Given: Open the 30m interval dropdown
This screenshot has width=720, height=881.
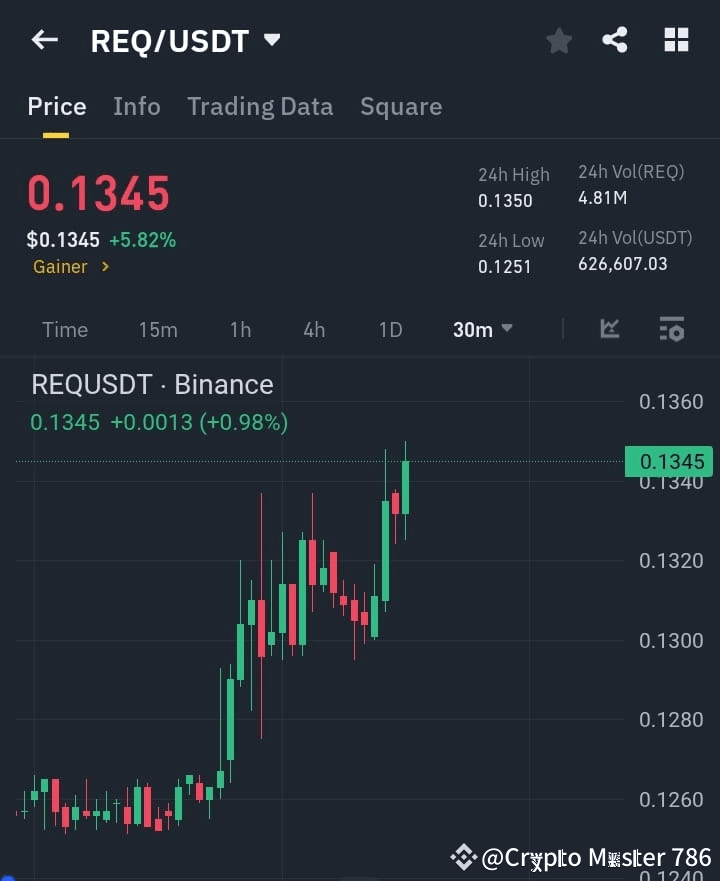Looking at the screenshot, I should point(482,329).
